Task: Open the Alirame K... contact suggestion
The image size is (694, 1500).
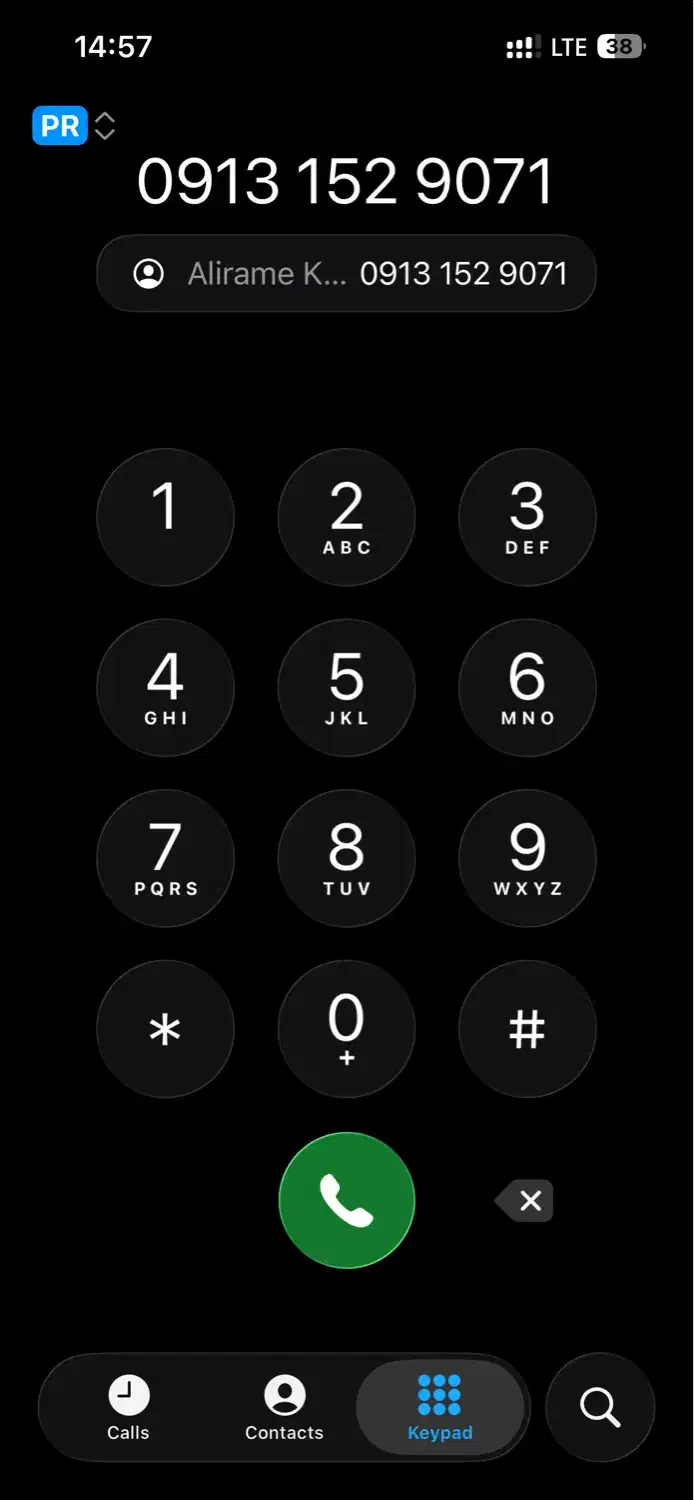Action: coord(346,274)
